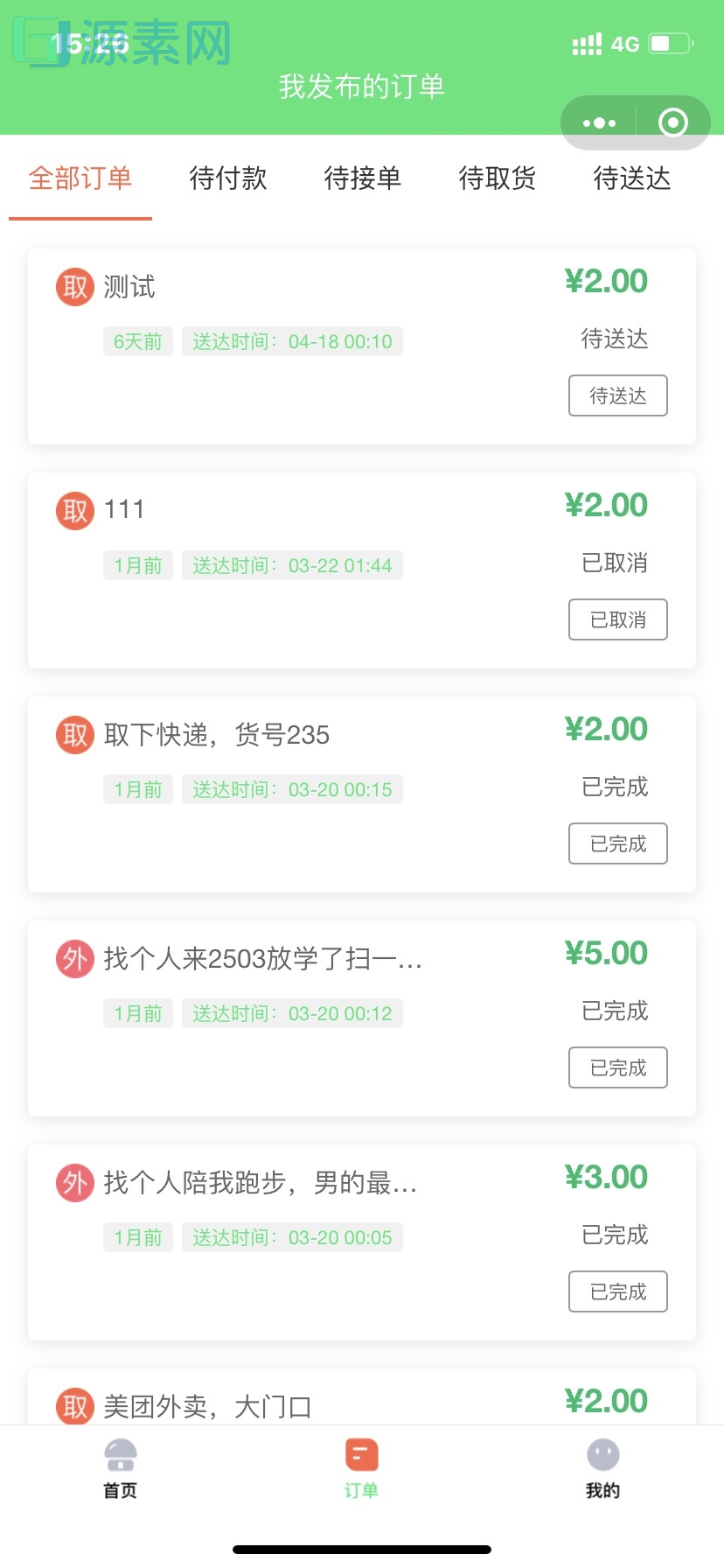Open the 首页 home icon in bottom navigation
Viewport: 724px width, 1568px height.
click(x=120, y=1466)
